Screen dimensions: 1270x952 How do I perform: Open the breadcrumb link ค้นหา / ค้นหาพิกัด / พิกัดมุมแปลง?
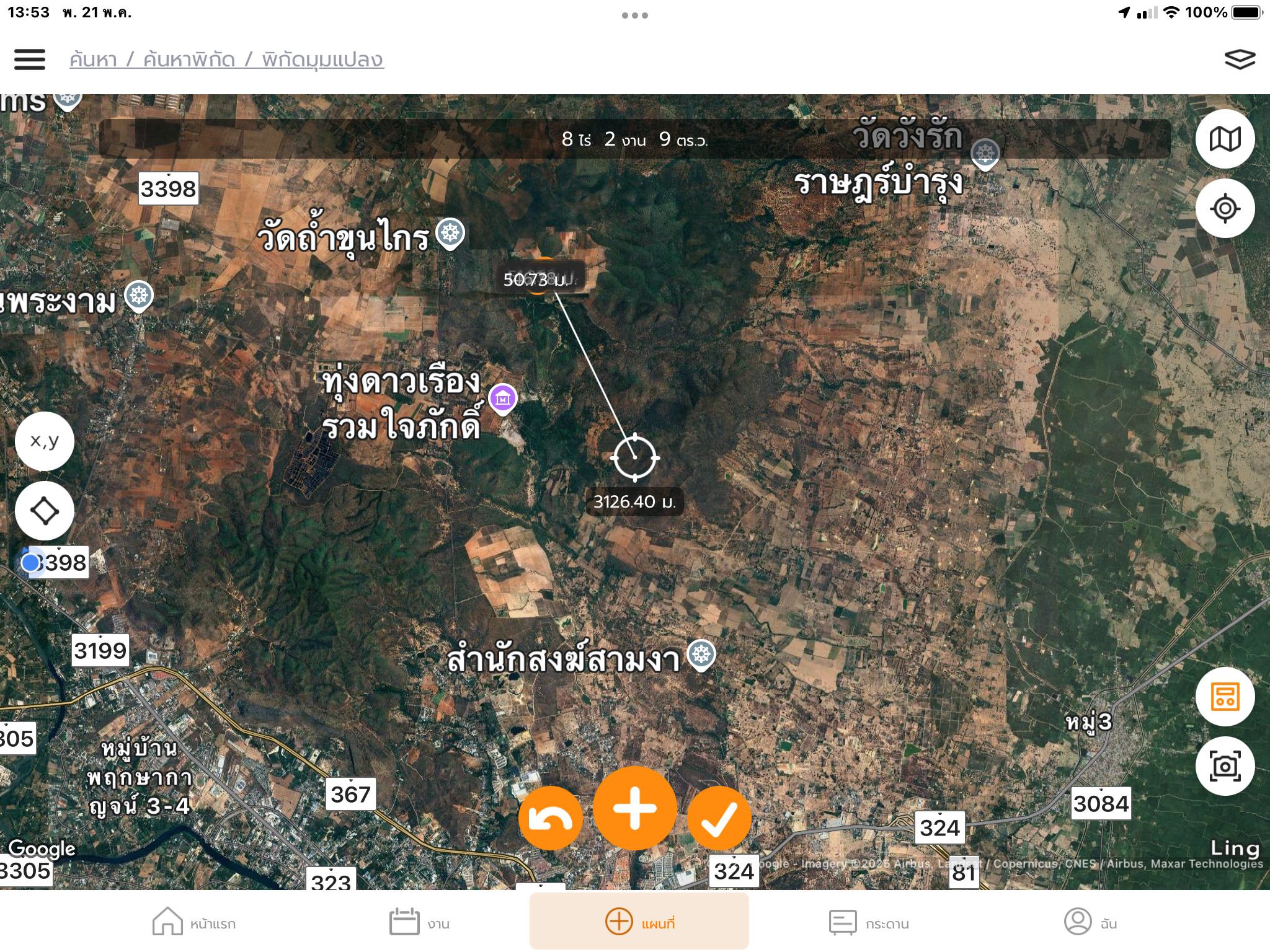(226, 59)
